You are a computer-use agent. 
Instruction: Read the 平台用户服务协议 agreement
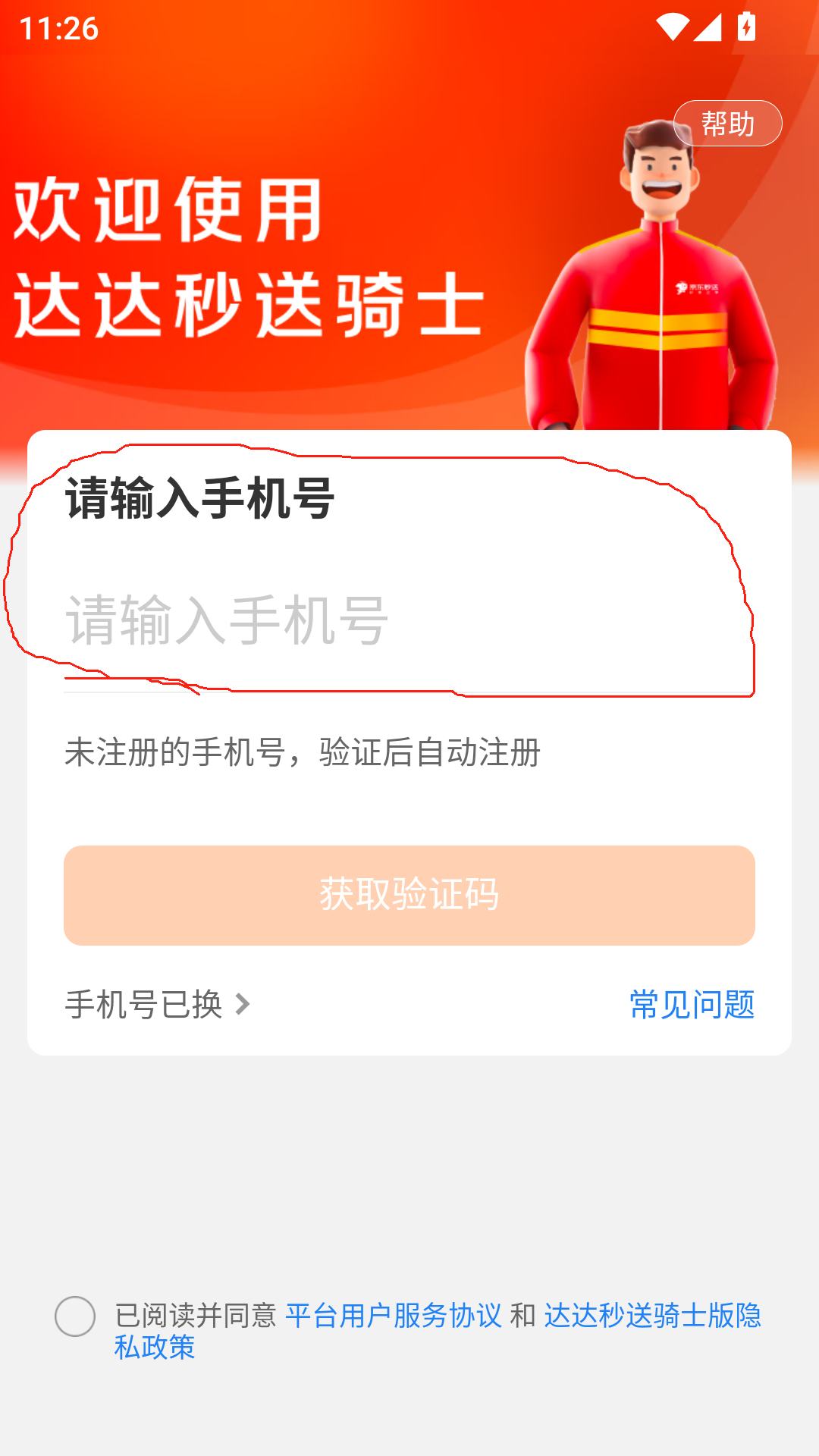tap(394, 1316)
